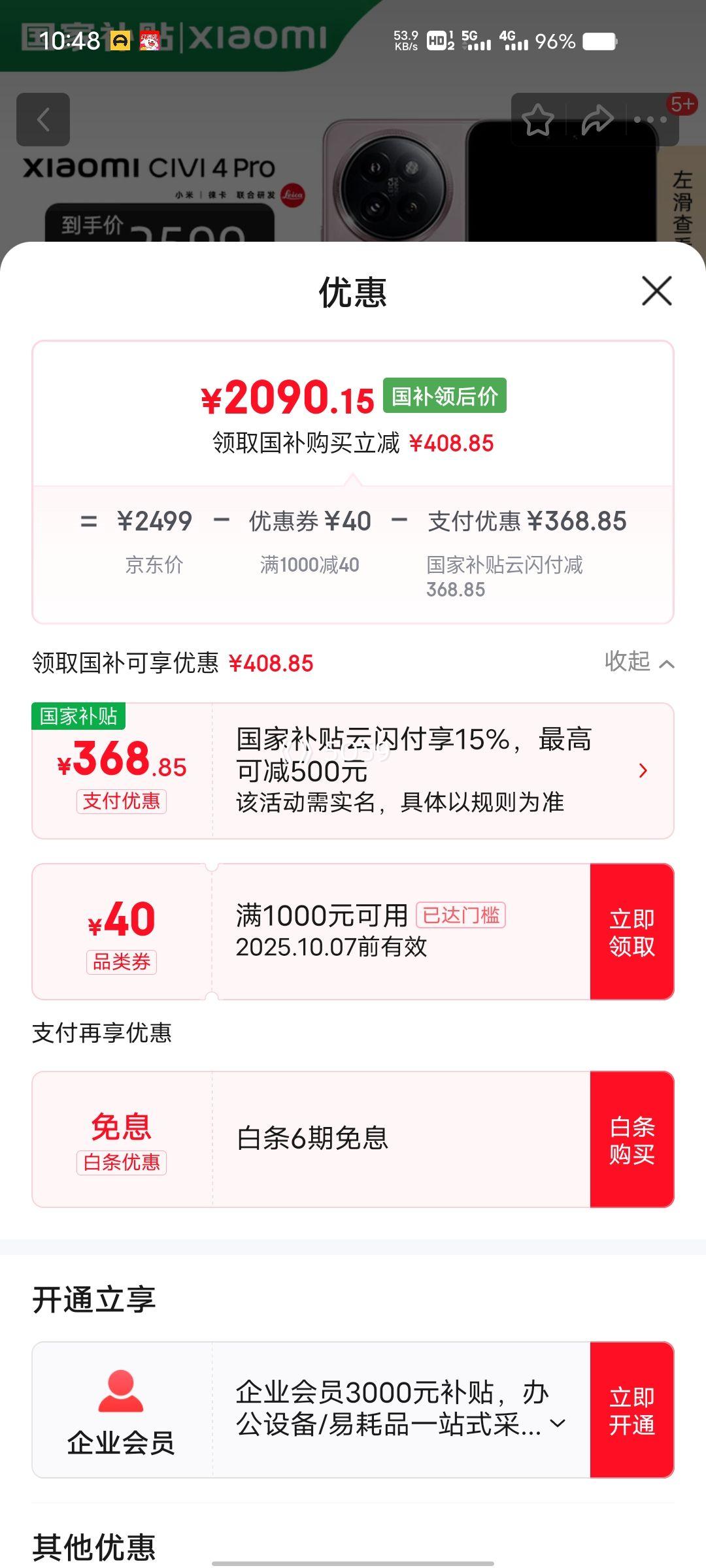This screenshot has width=706, height=1568.
Task: Close the 优惠 discount panel
Action: pos(657,291)
